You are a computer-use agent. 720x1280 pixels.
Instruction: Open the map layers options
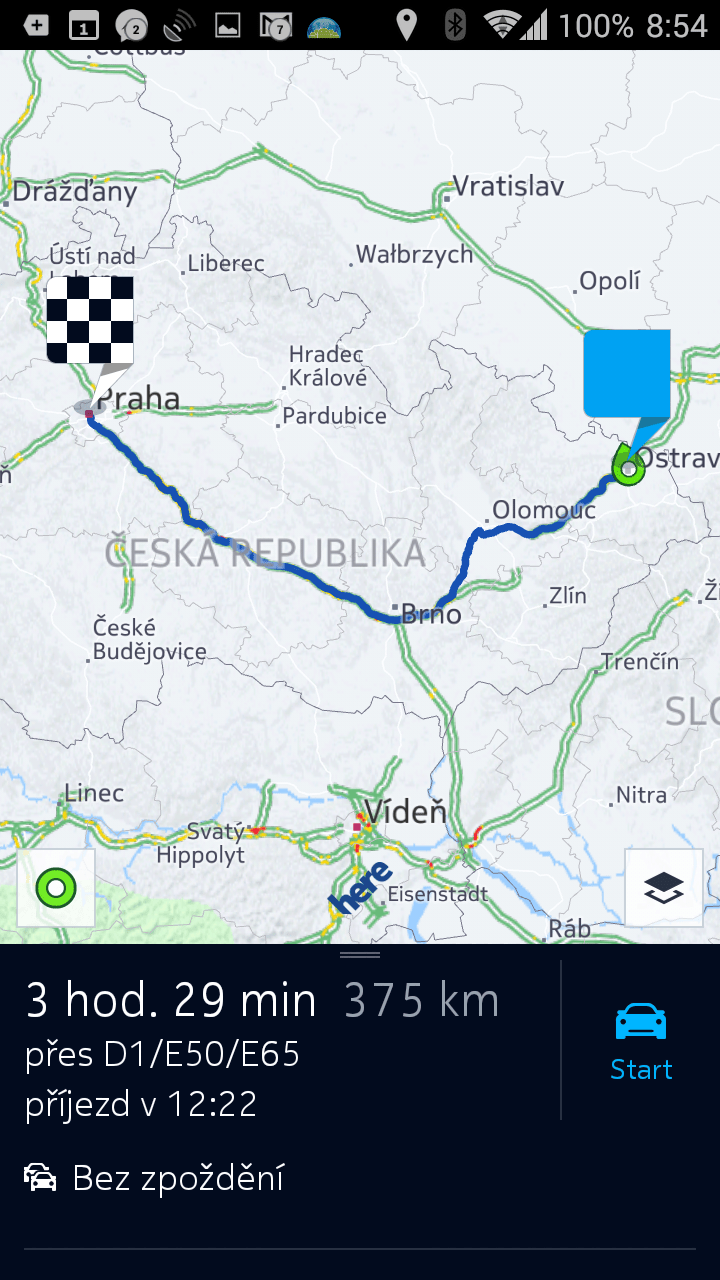(664, 888)
